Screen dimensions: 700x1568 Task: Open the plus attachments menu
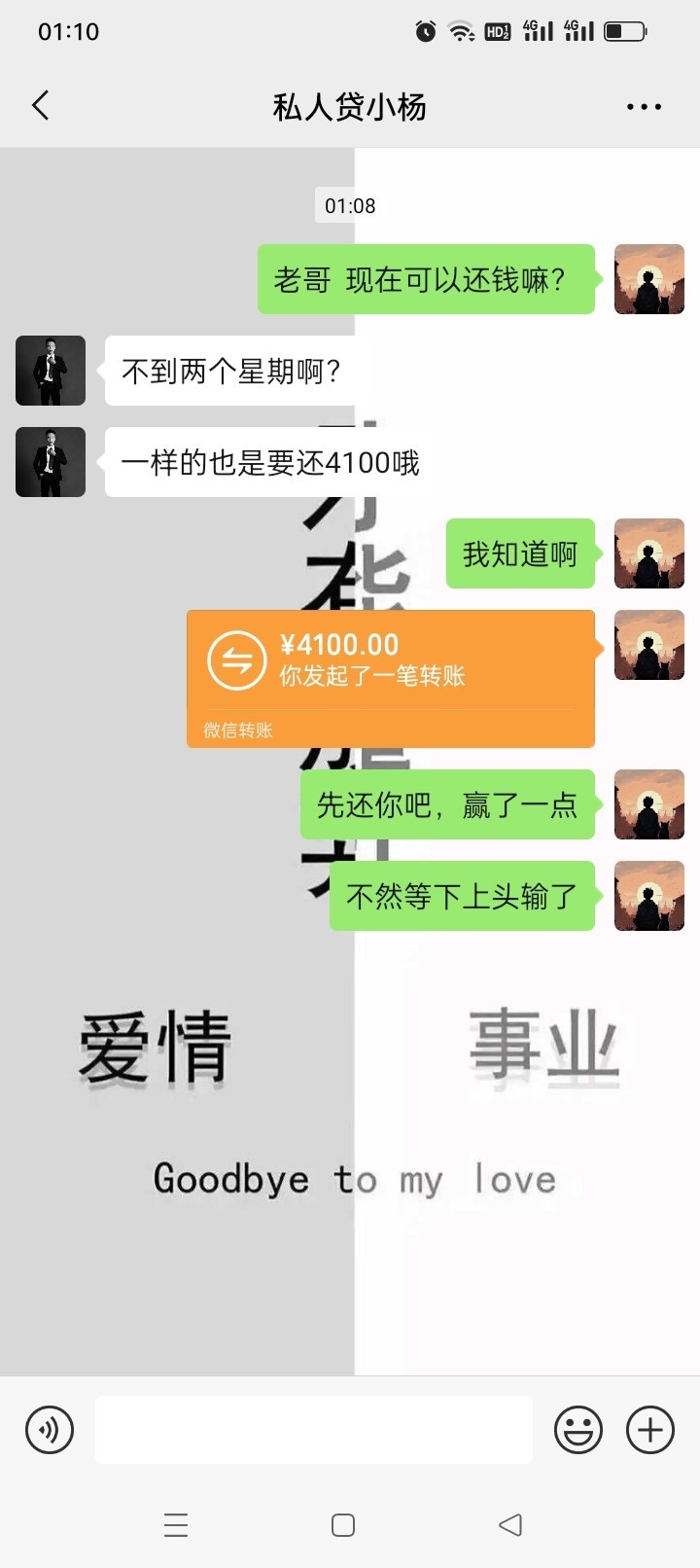point(650,1430)
